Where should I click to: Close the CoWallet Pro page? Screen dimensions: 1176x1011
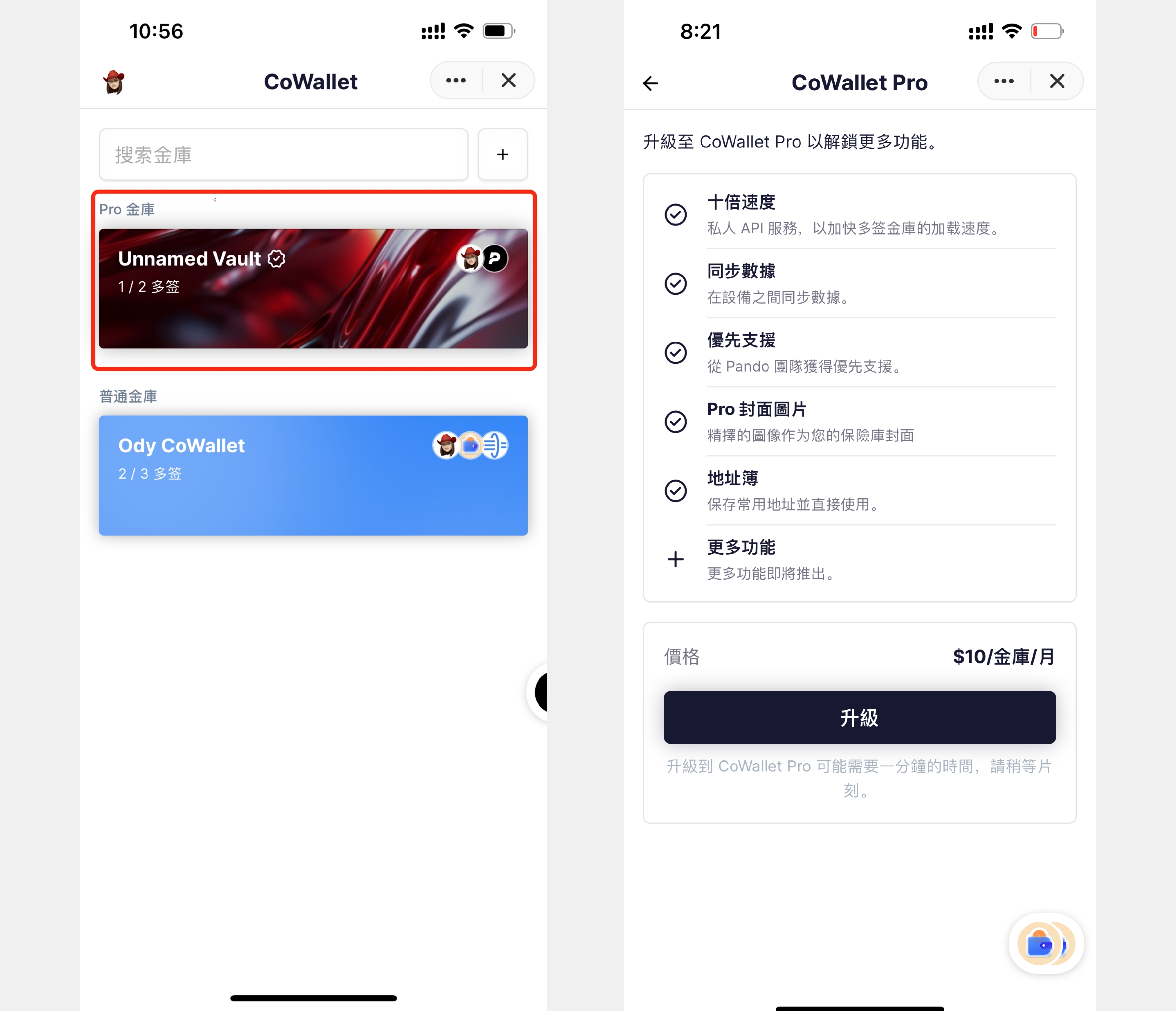point(1057,81)
